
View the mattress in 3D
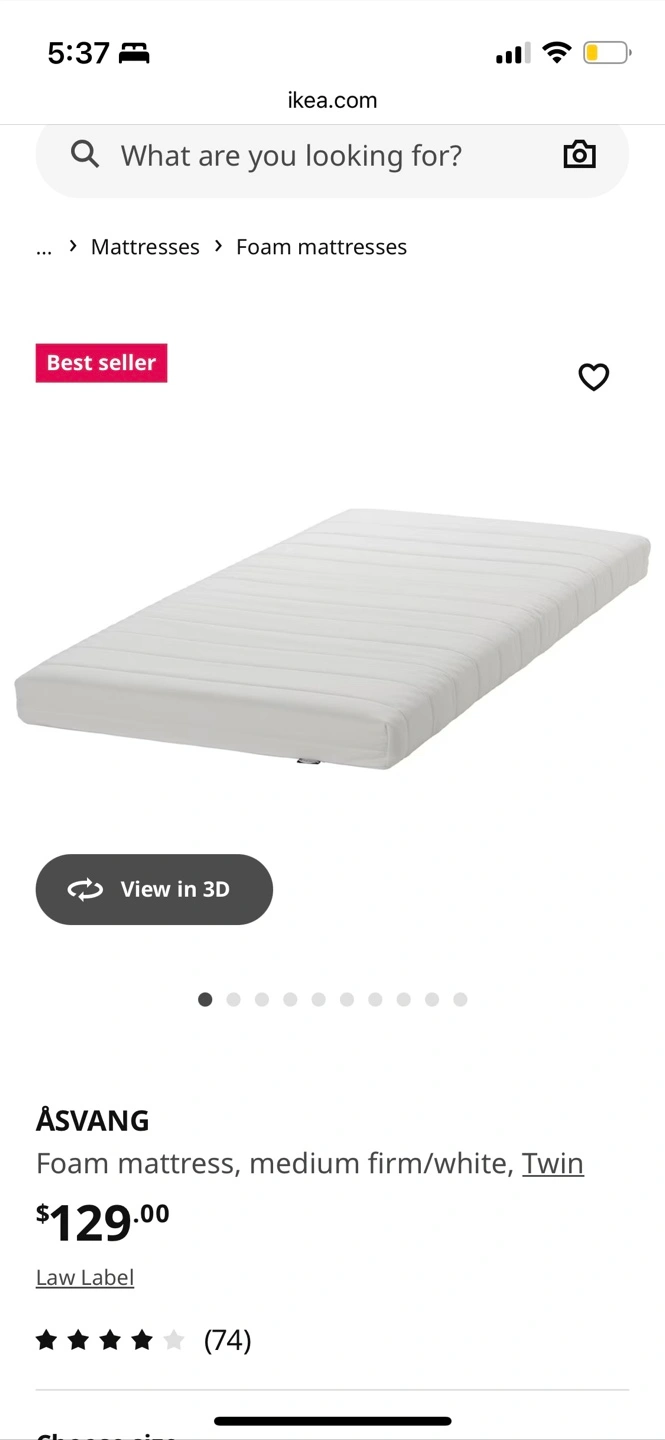[154, 889]
